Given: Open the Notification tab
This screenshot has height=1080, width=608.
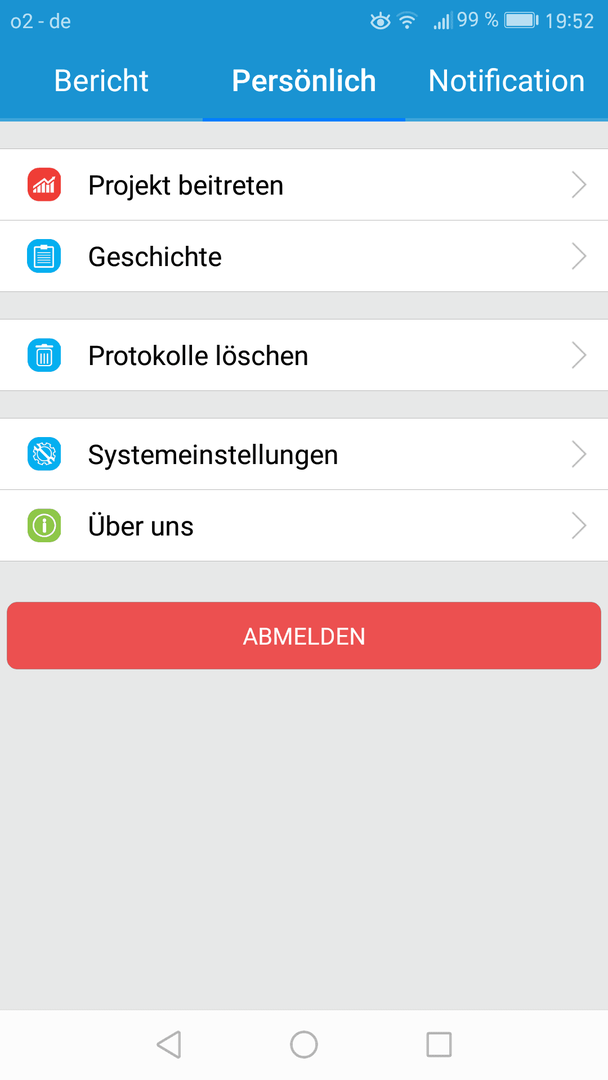Looking at the screenshot, I should 506,81.
